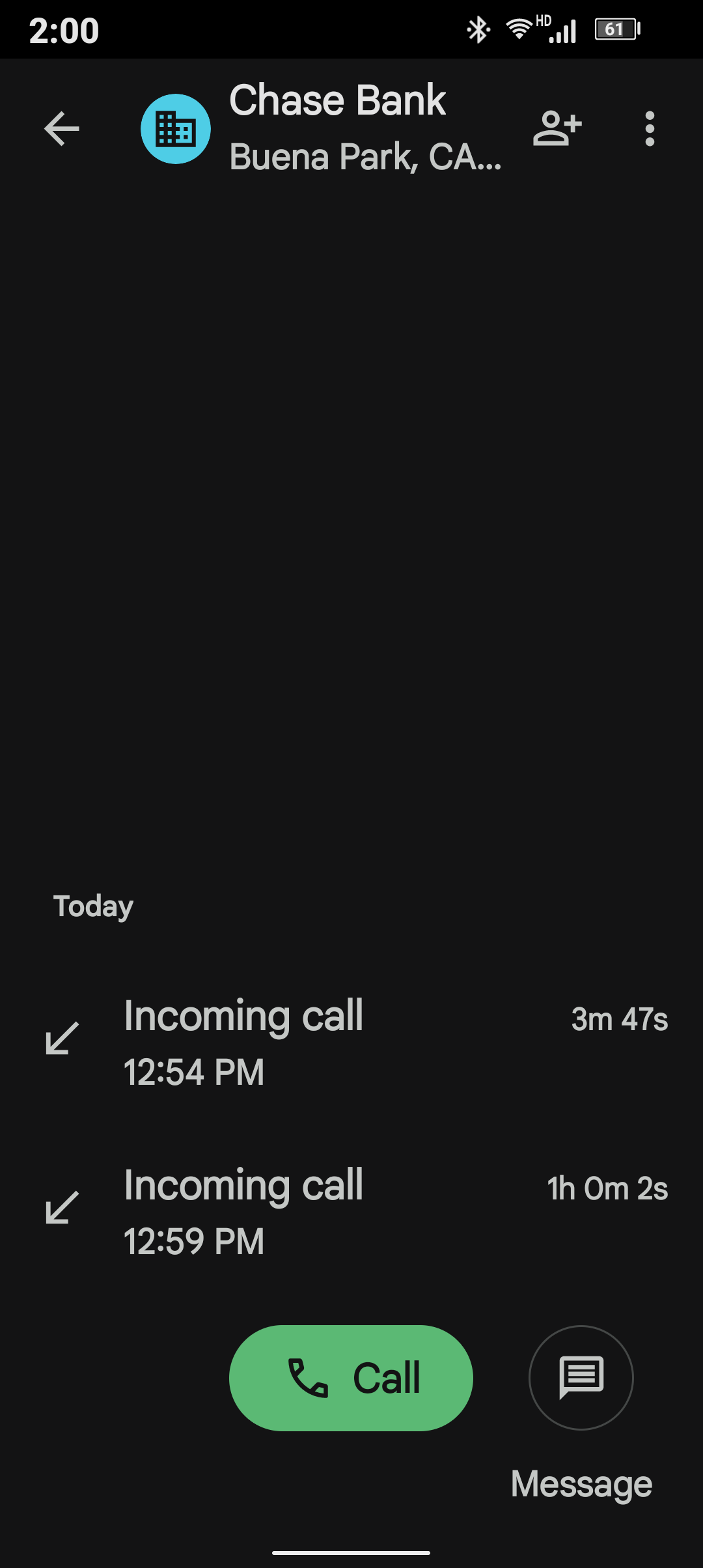
Task: Open the three-dot overflow menu
Action: [x=649, y=128]
